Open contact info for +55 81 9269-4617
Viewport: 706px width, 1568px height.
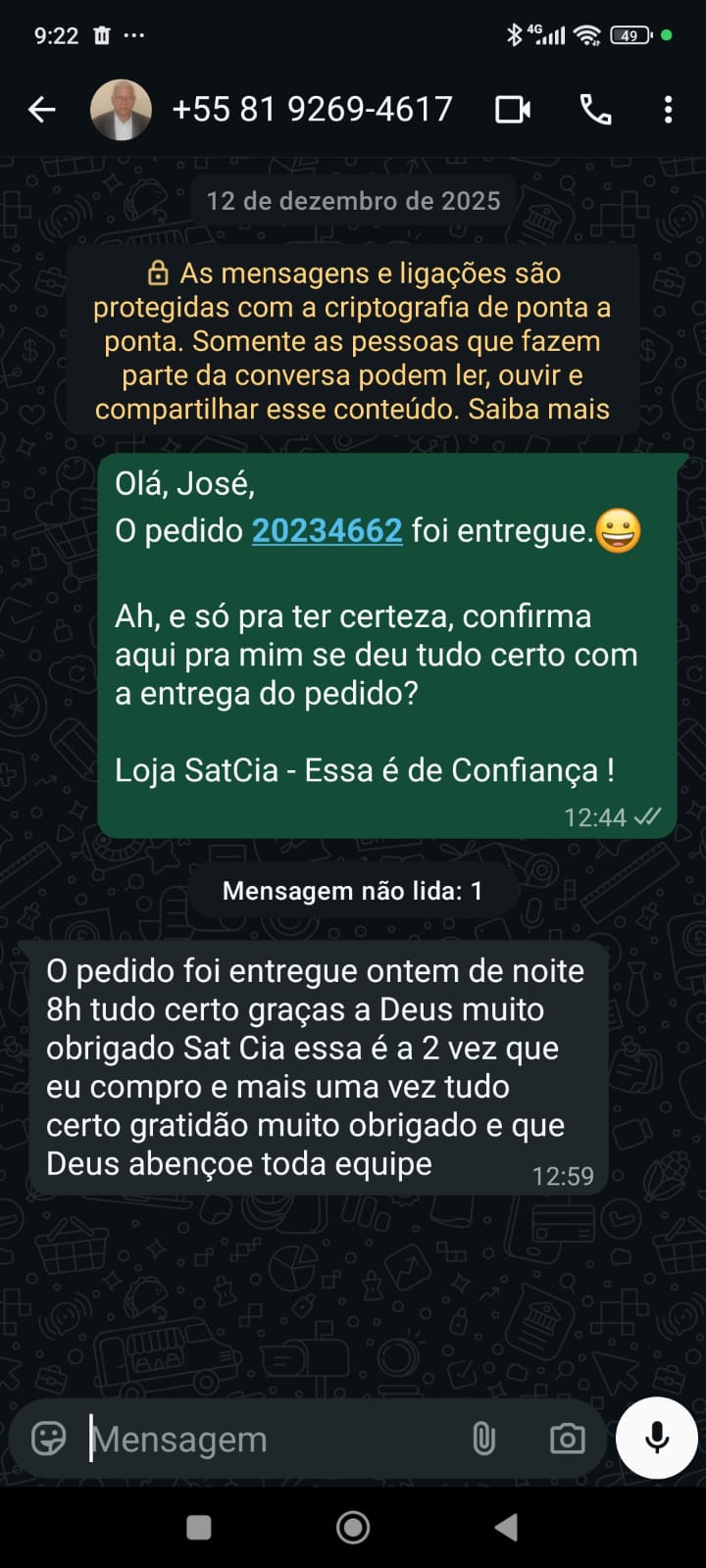click(312, 110)
